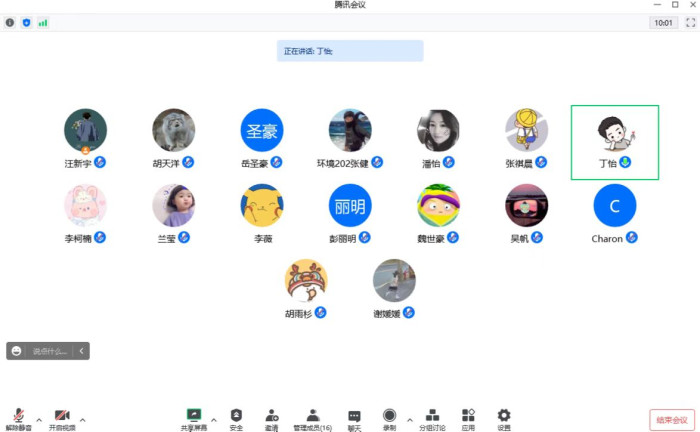The width and height of the screenshot is (700, 432).
Task: Open manage members panel
Action: point(312,417)
